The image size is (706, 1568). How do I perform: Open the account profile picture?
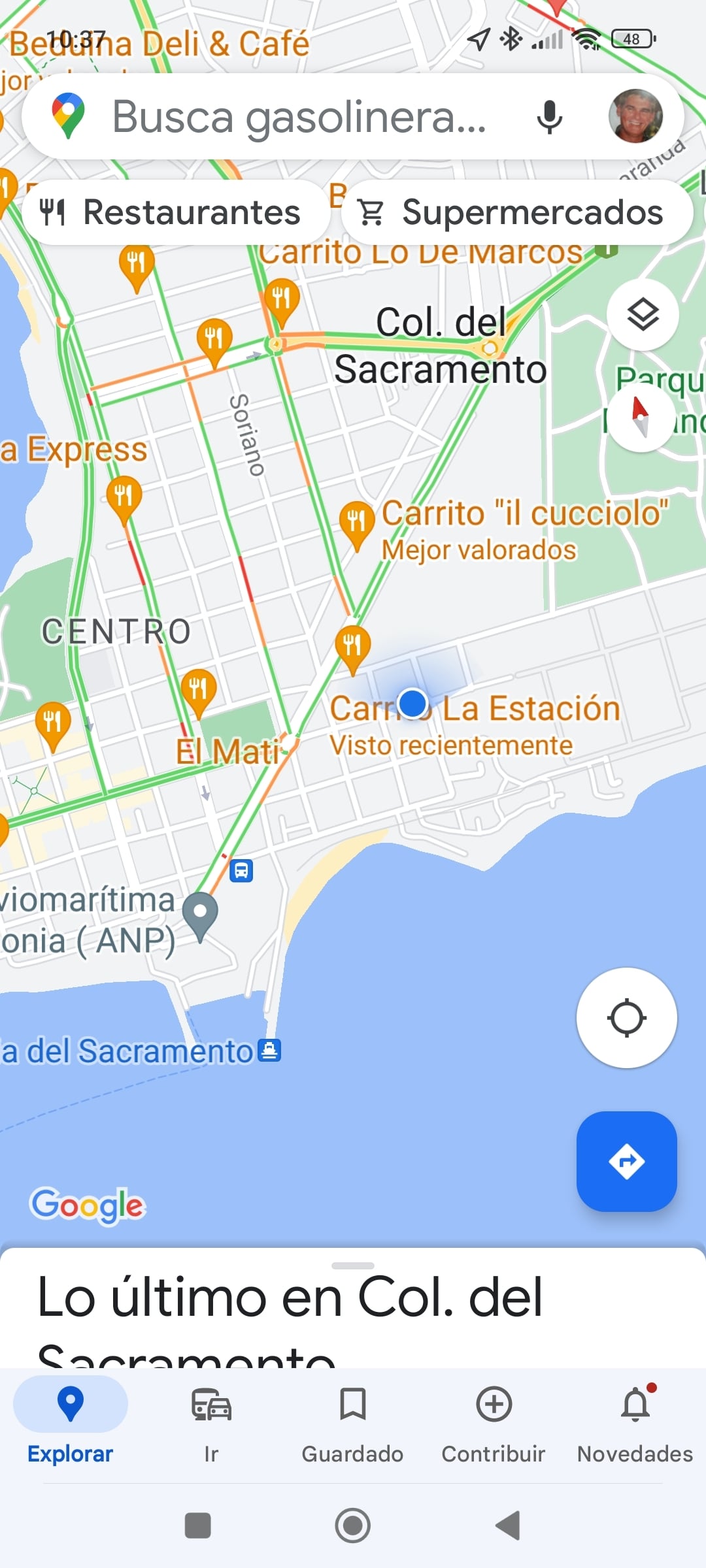(x=635, y=116)
